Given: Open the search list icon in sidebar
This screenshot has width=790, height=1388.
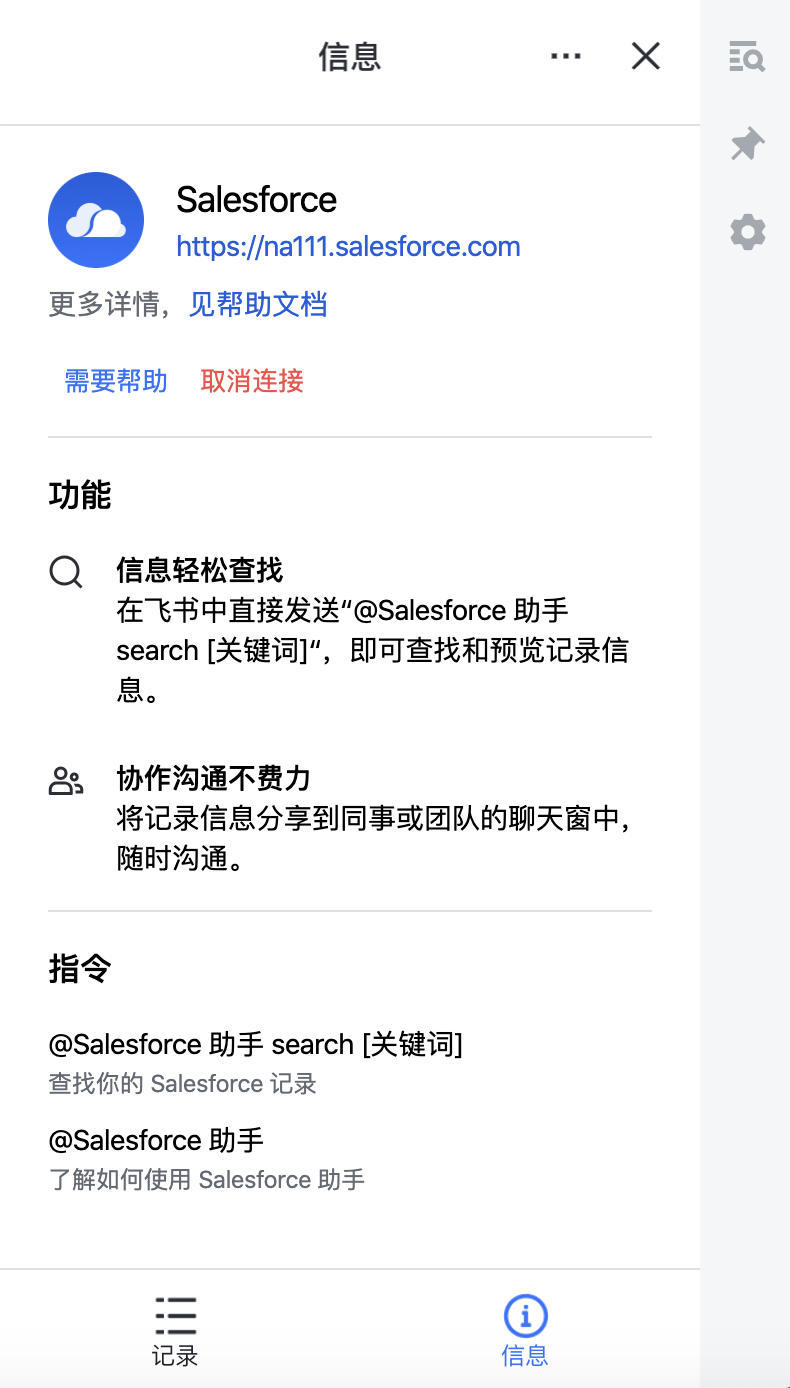Looking at the screenshot, I should click(x=747, y=57).
